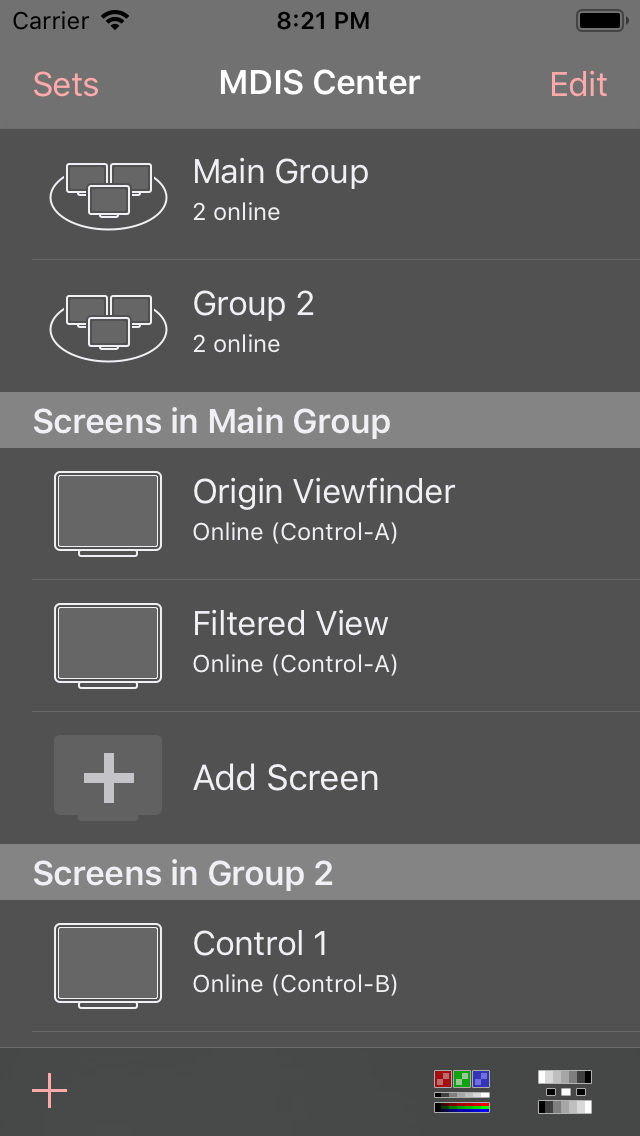Open the Filtered View screen
The image size is (640, 1136).
(x=320, y=646)
